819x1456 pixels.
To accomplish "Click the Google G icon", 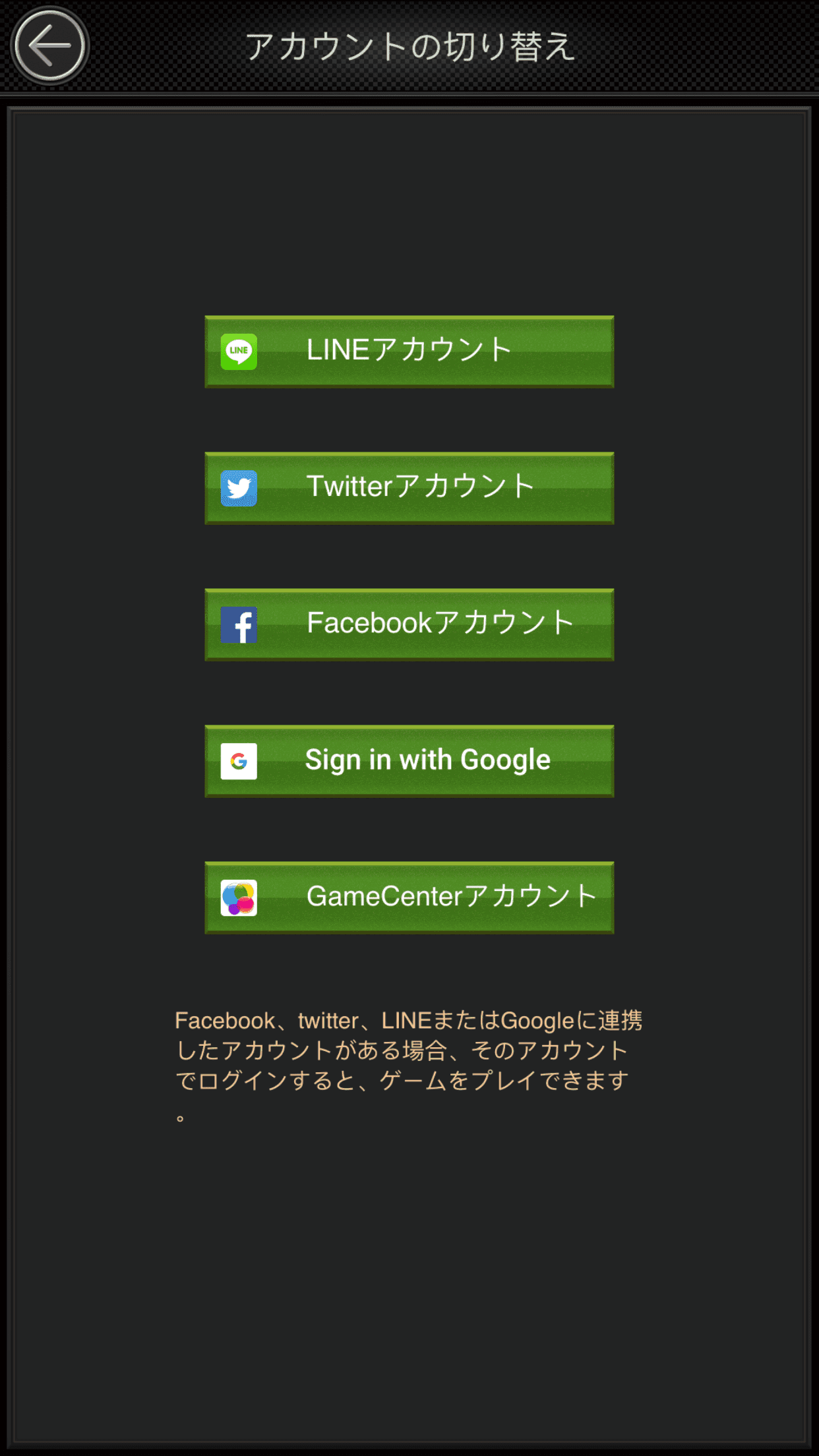I will pos(239,761).
